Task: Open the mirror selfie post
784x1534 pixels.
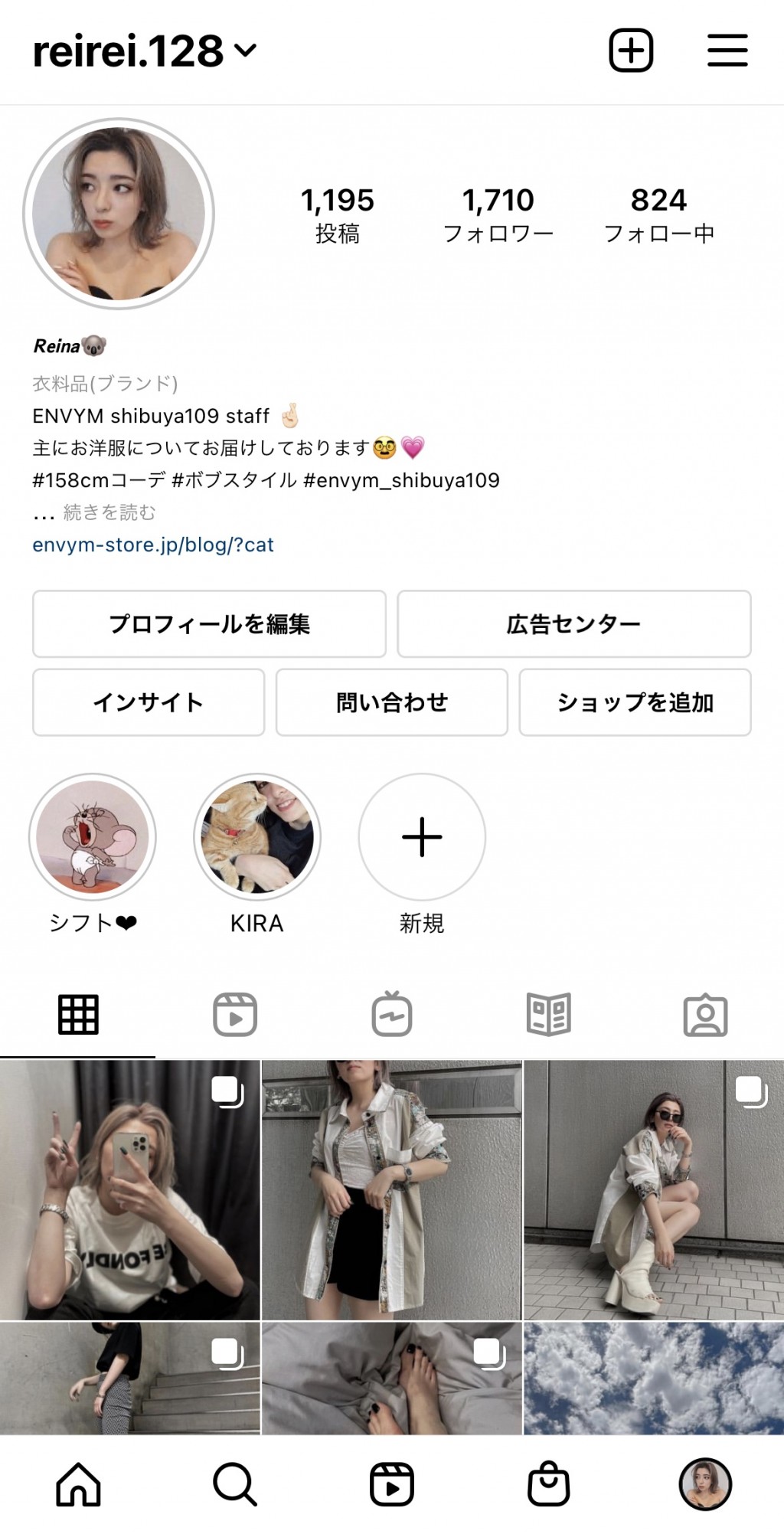Action: pos(130,1190)
